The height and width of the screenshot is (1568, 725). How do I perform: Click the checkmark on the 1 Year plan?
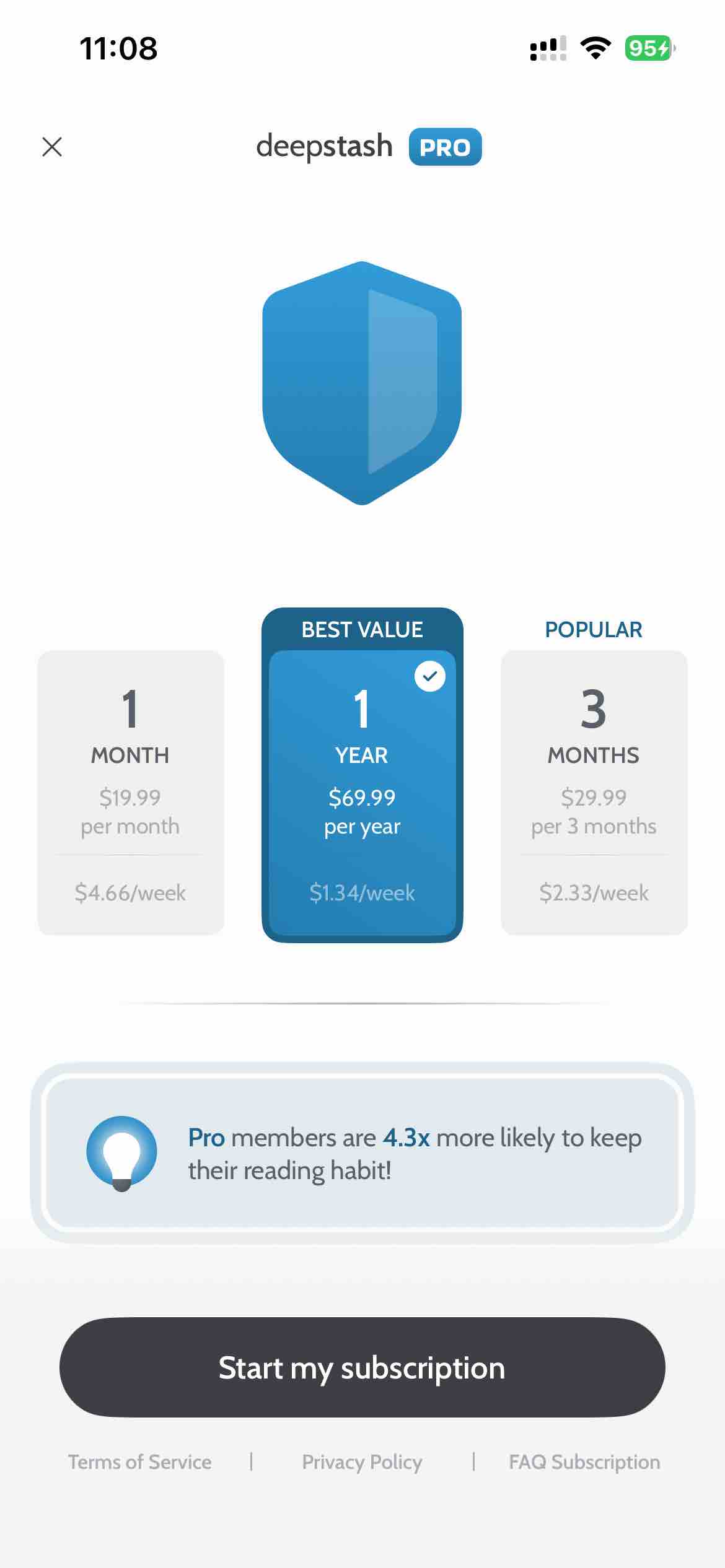click(x=431, y=677)
